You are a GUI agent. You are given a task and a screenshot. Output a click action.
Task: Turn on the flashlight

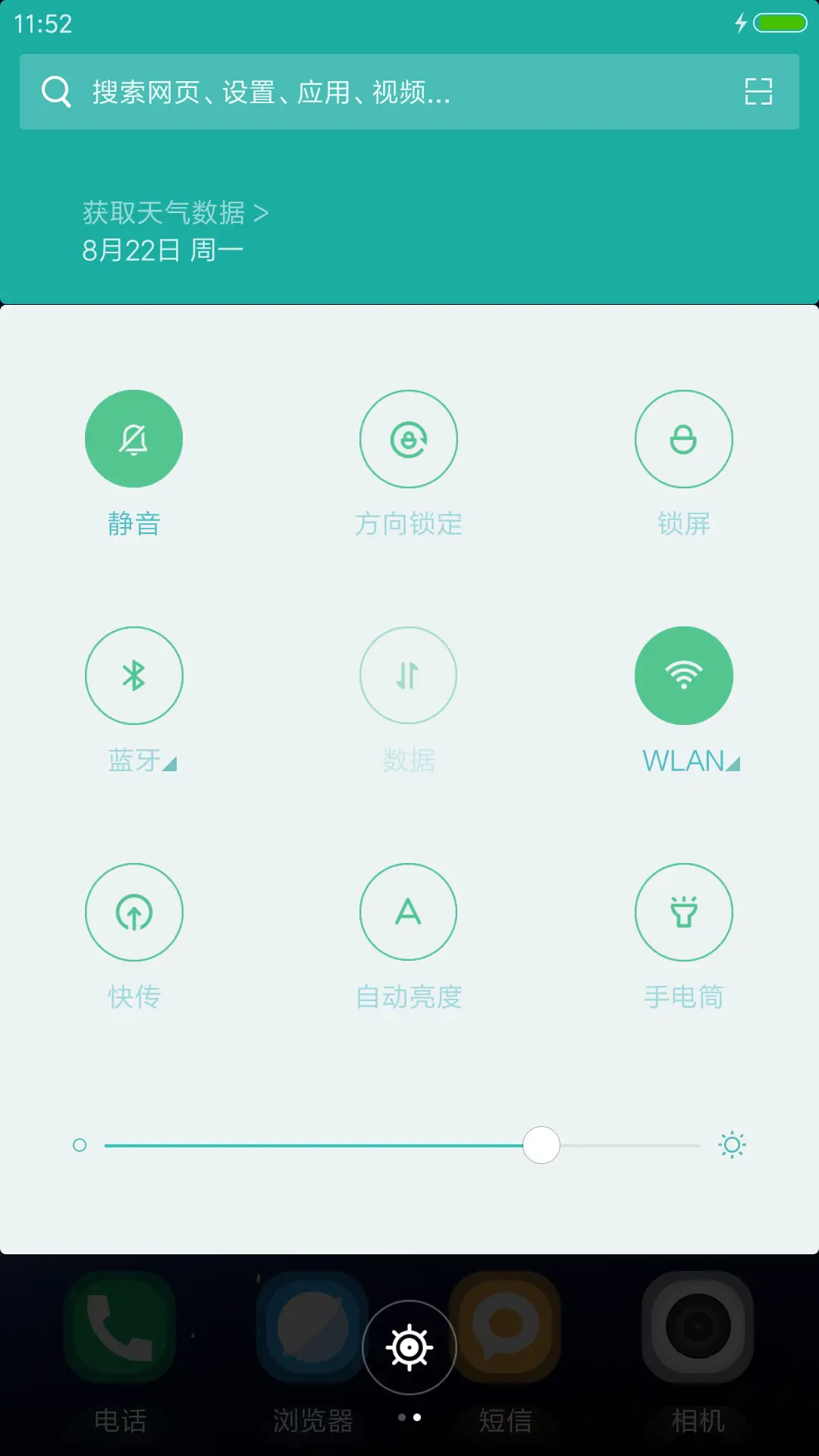pyautogui.click(x=684, y=912)
